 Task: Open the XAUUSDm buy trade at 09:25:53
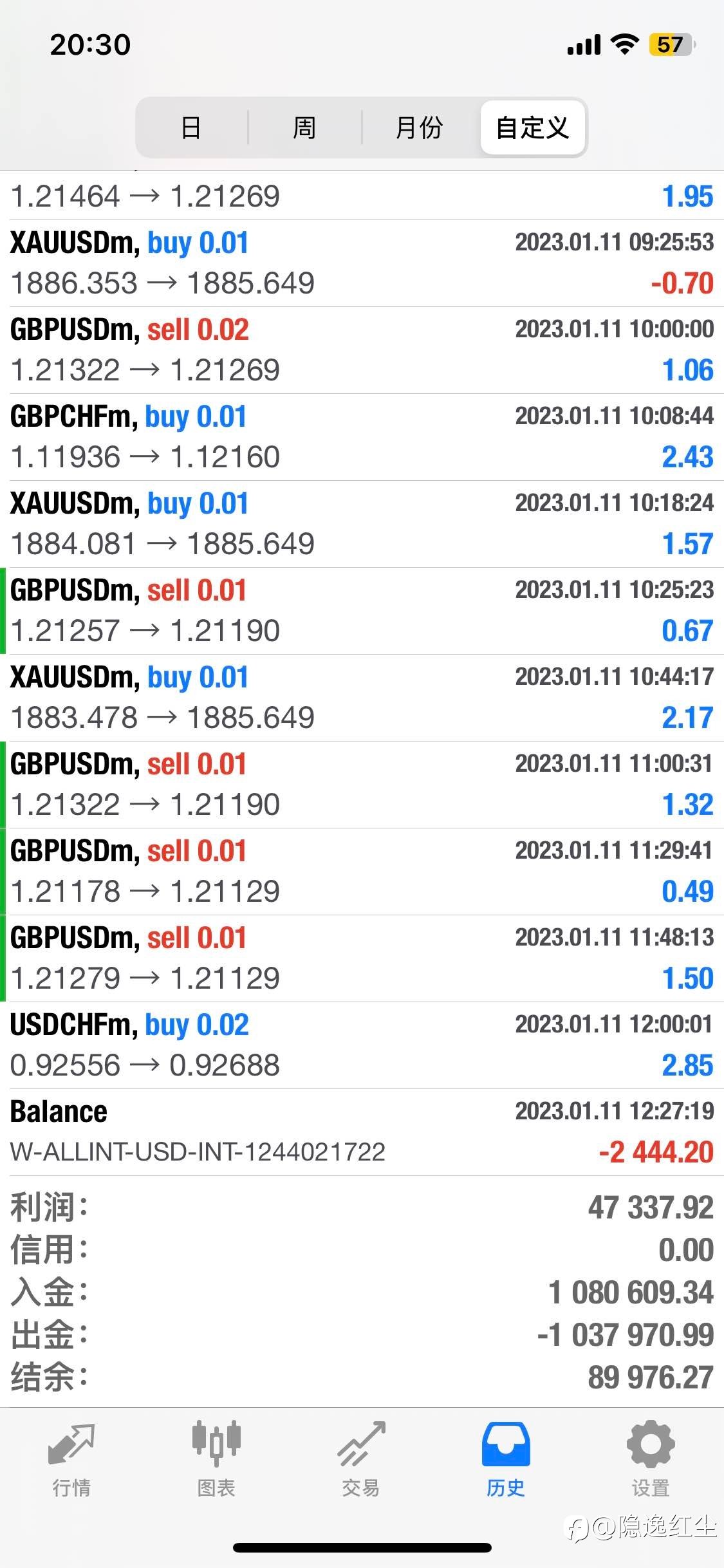coord(362,263)
